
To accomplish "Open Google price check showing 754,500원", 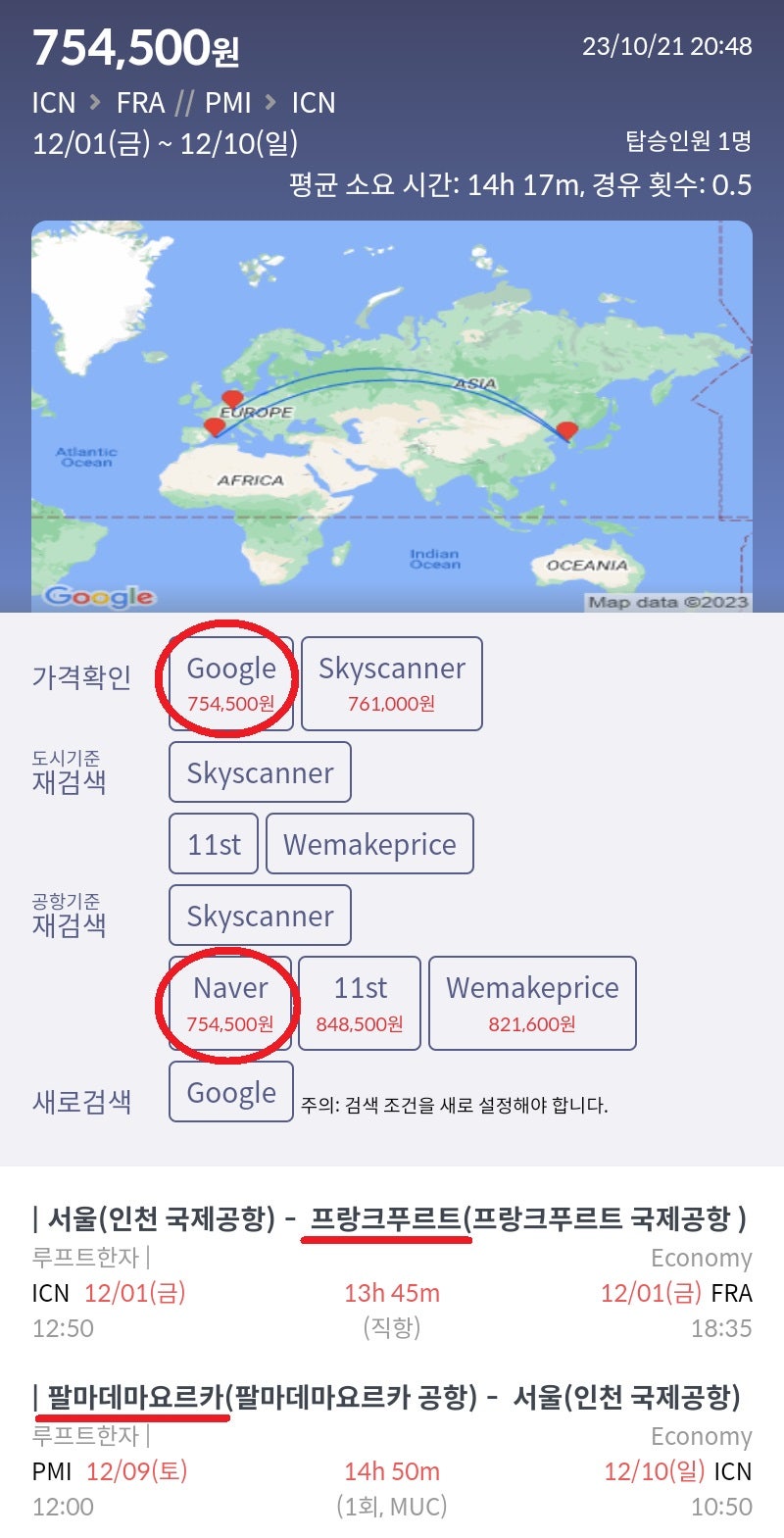I will pos(230,681).
